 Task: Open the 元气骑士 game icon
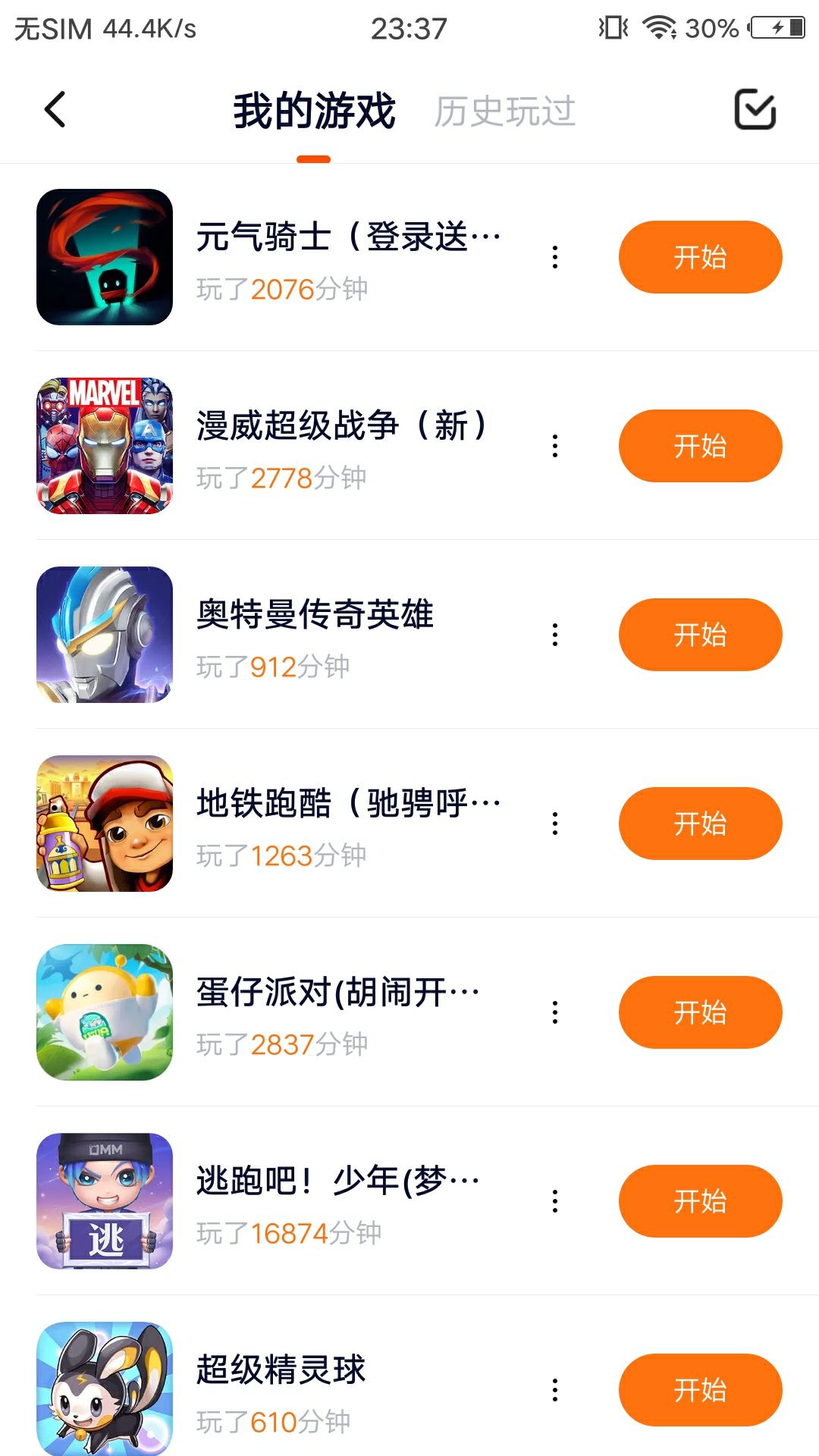pos(105,257)
